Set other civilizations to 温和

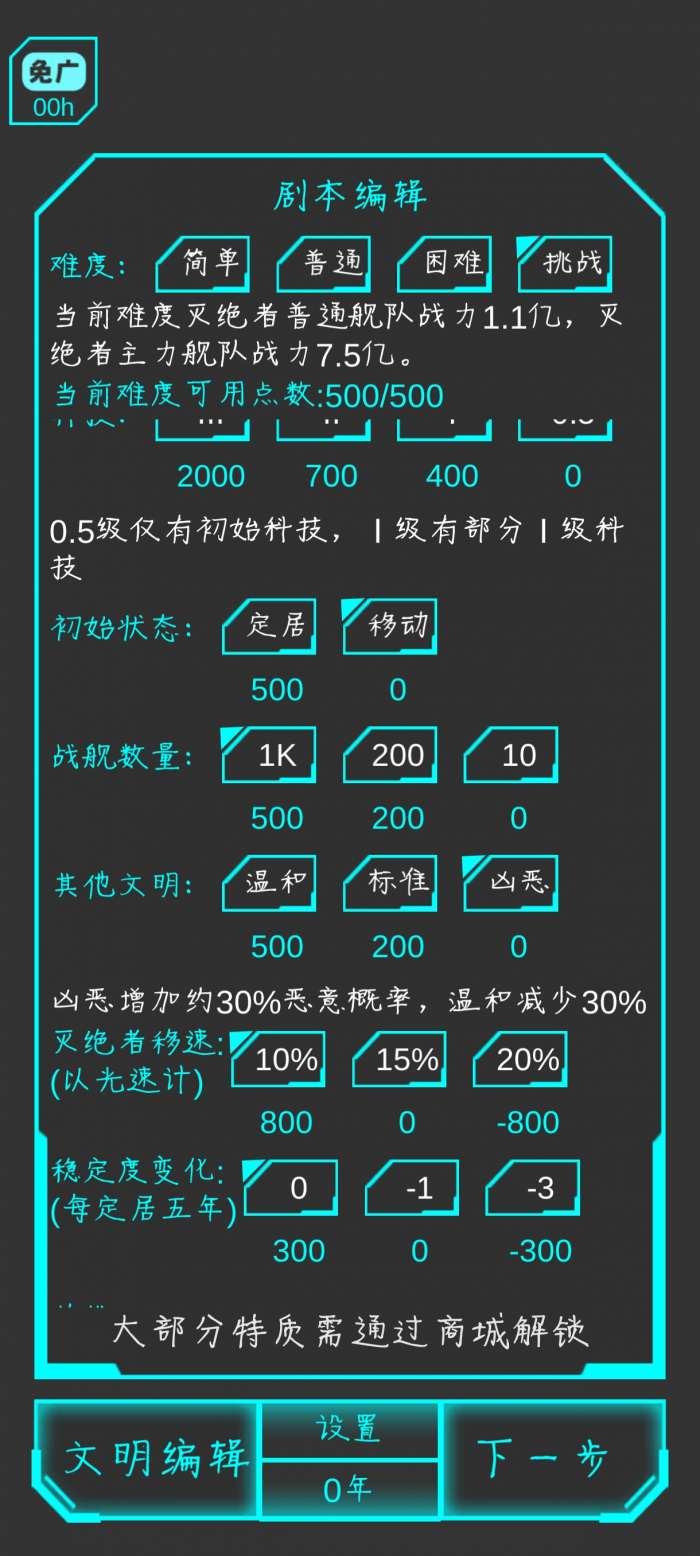[x=270, y=884]
